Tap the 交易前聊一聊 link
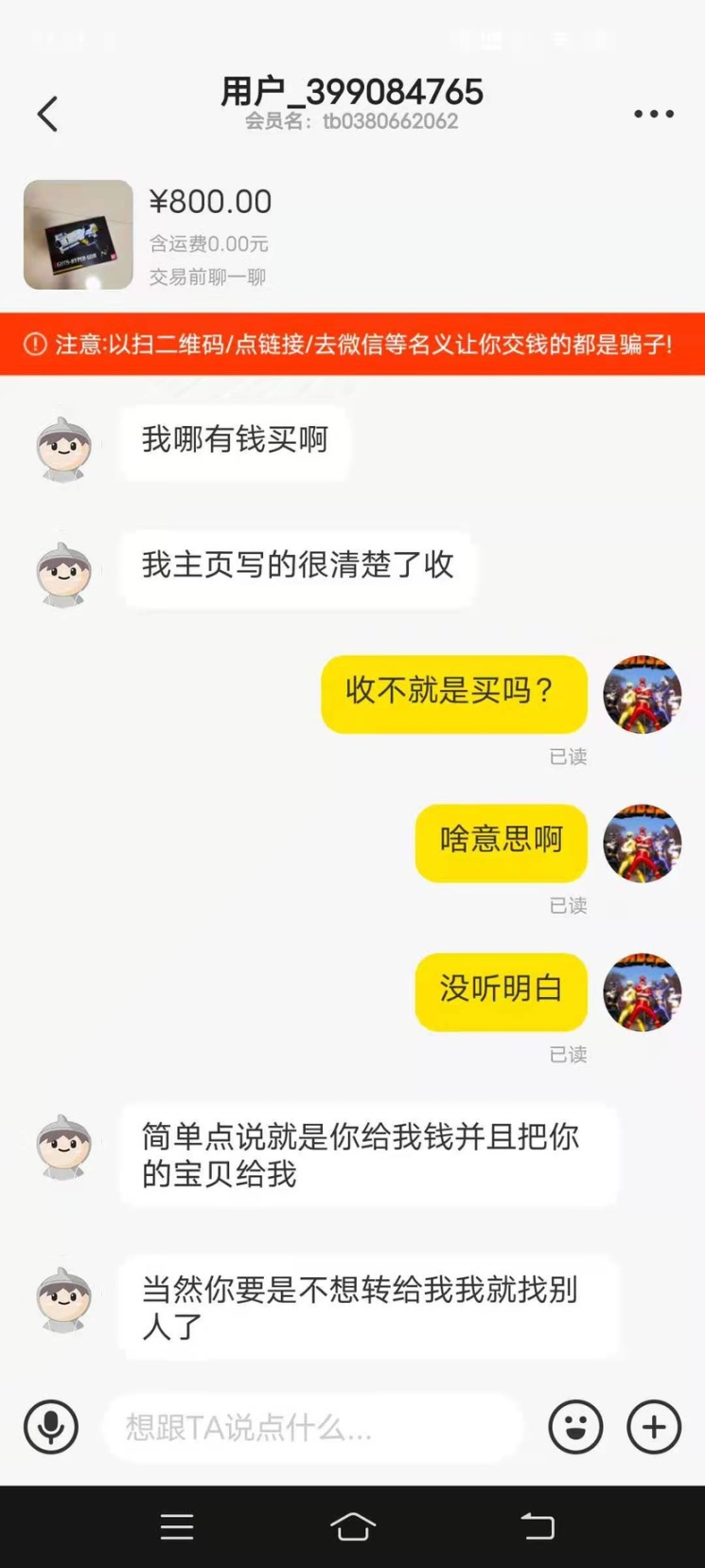 (x=208, y=276)
